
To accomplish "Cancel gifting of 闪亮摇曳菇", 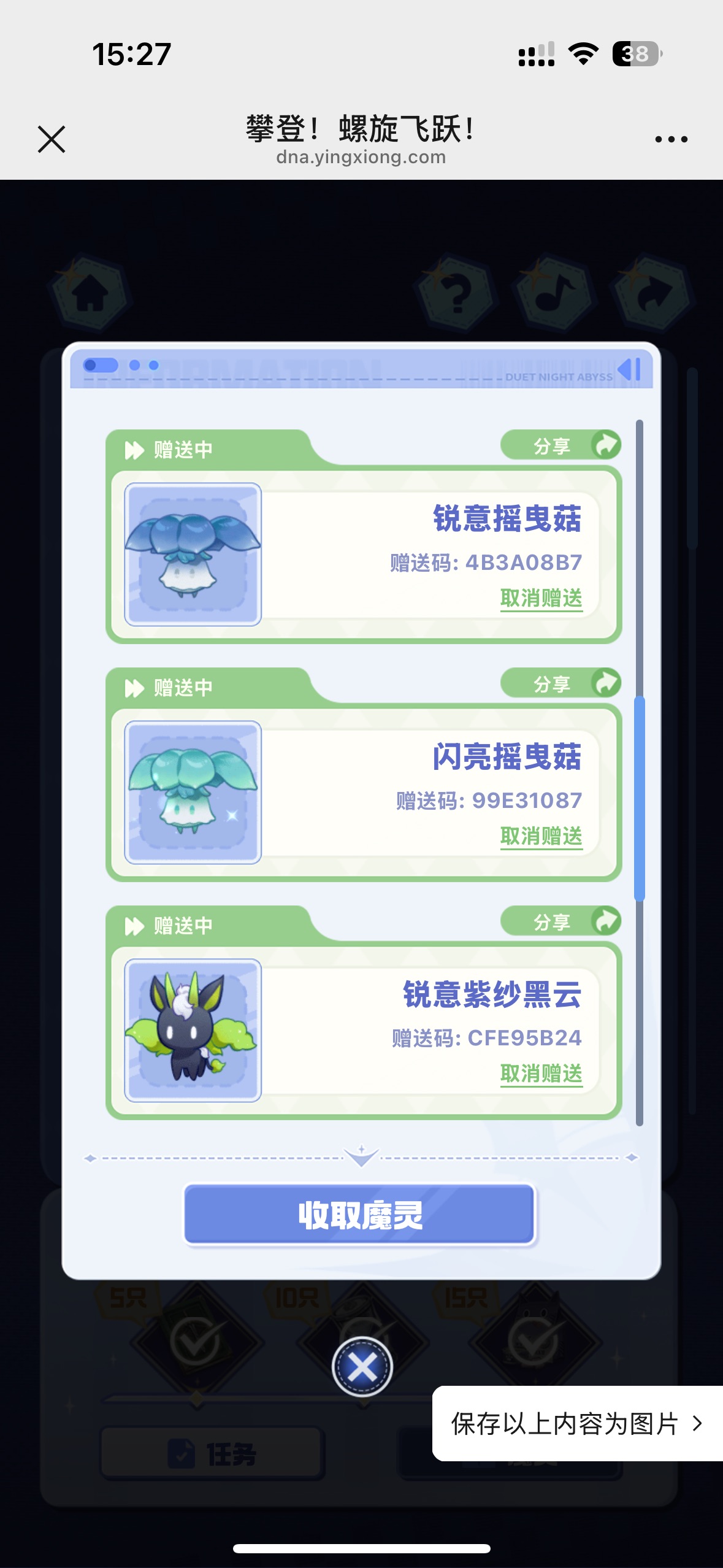I will click(x=541, y=836).
